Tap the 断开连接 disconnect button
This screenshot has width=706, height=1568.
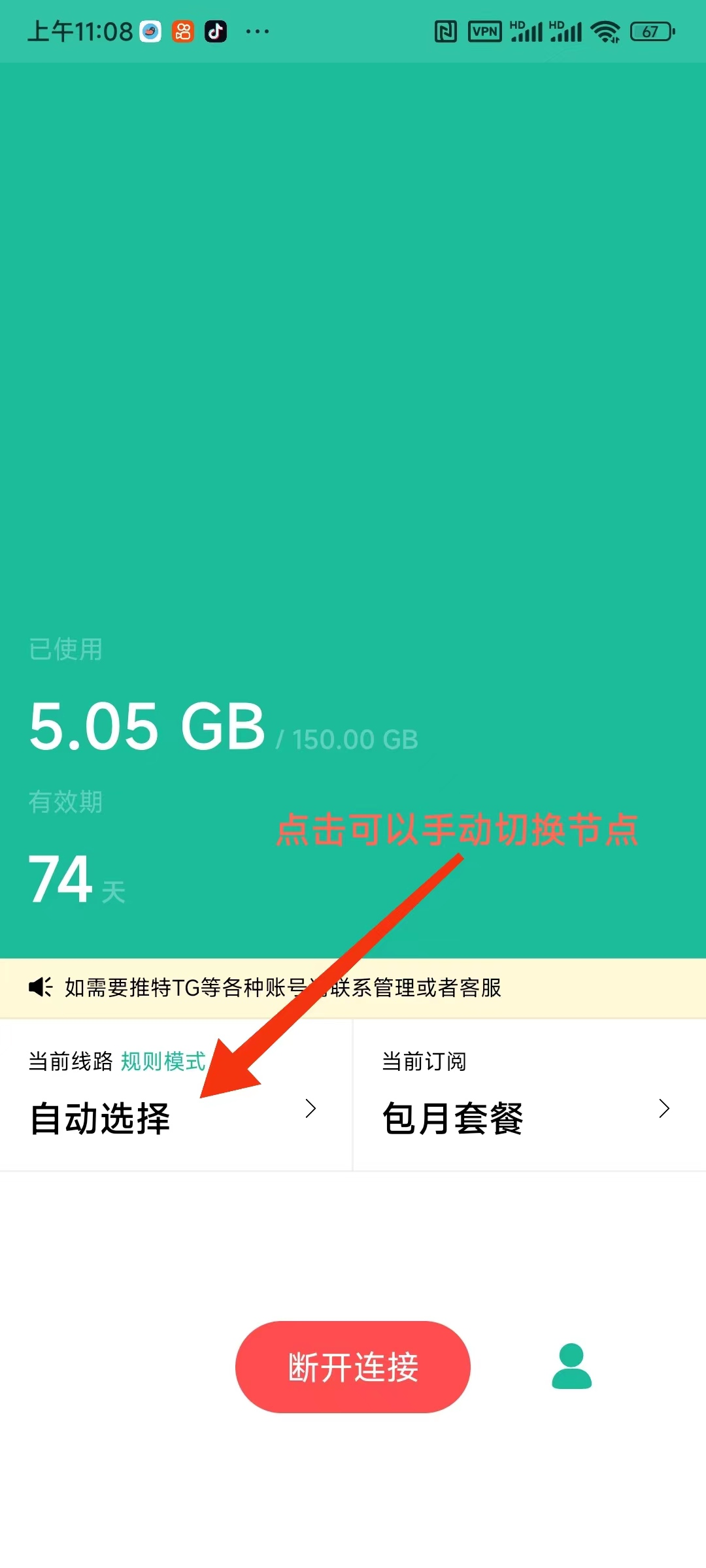[x=353, y=1367]
